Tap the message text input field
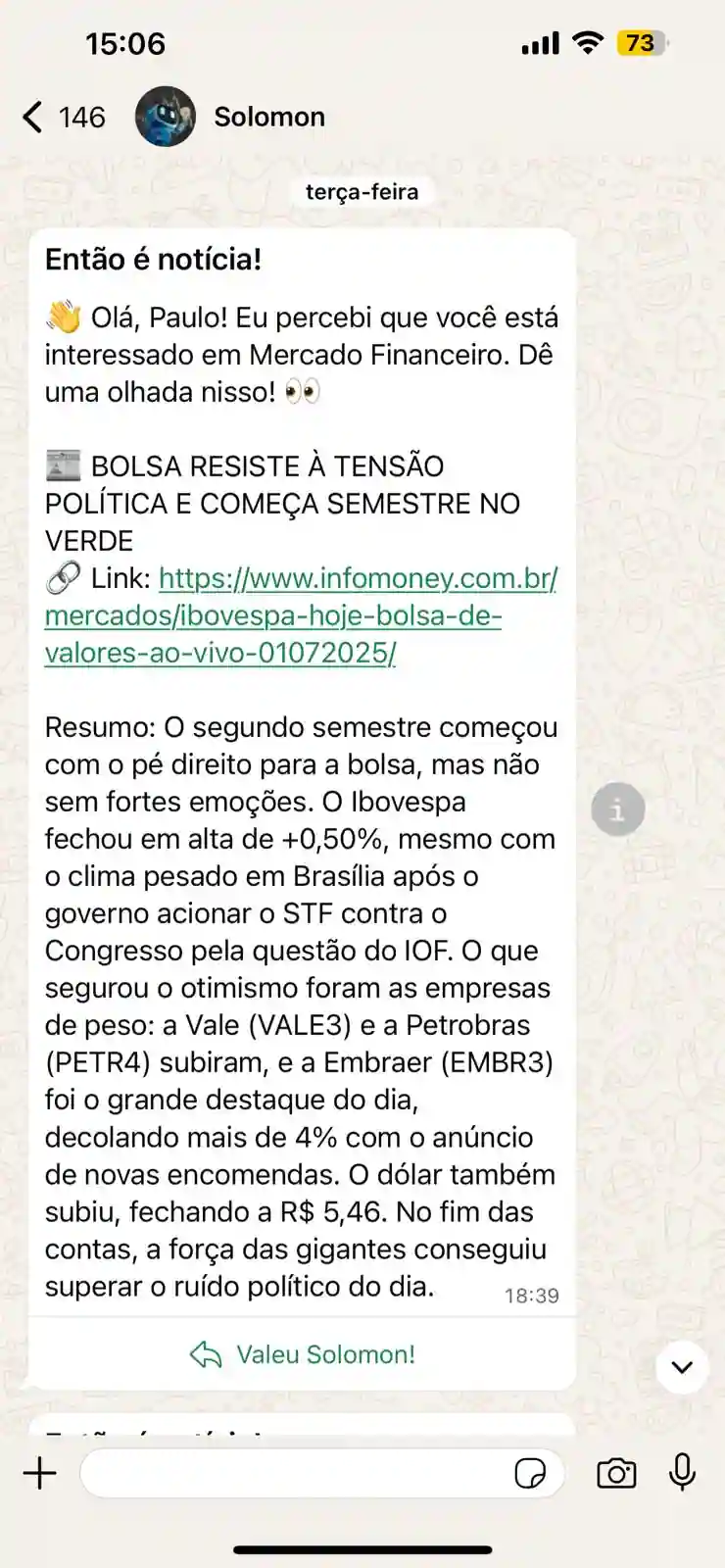Image resolution: width=725 pixels, height=1568 pixels. click(294, 1473)
